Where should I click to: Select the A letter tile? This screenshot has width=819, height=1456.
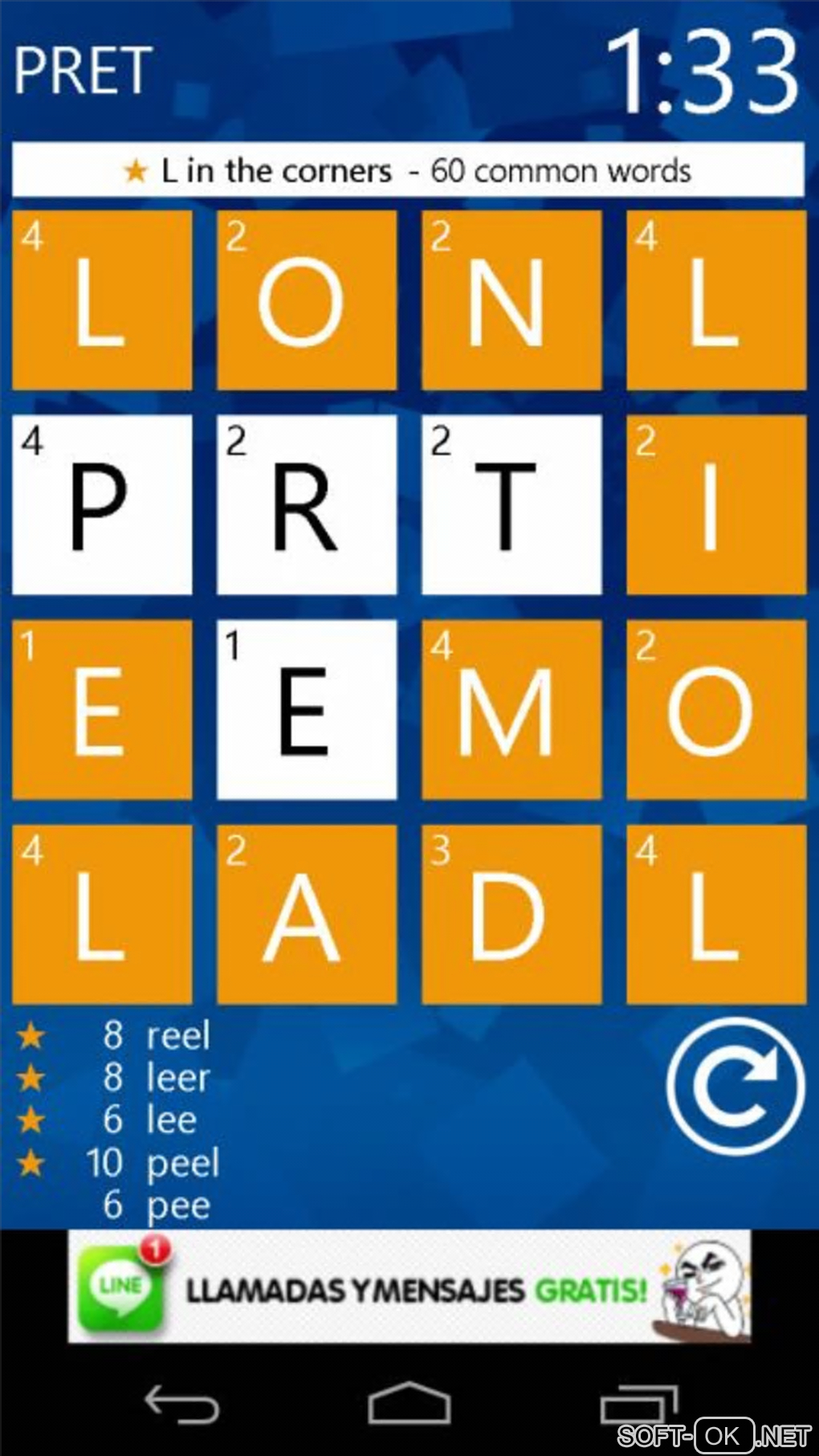tap(306, 915)
